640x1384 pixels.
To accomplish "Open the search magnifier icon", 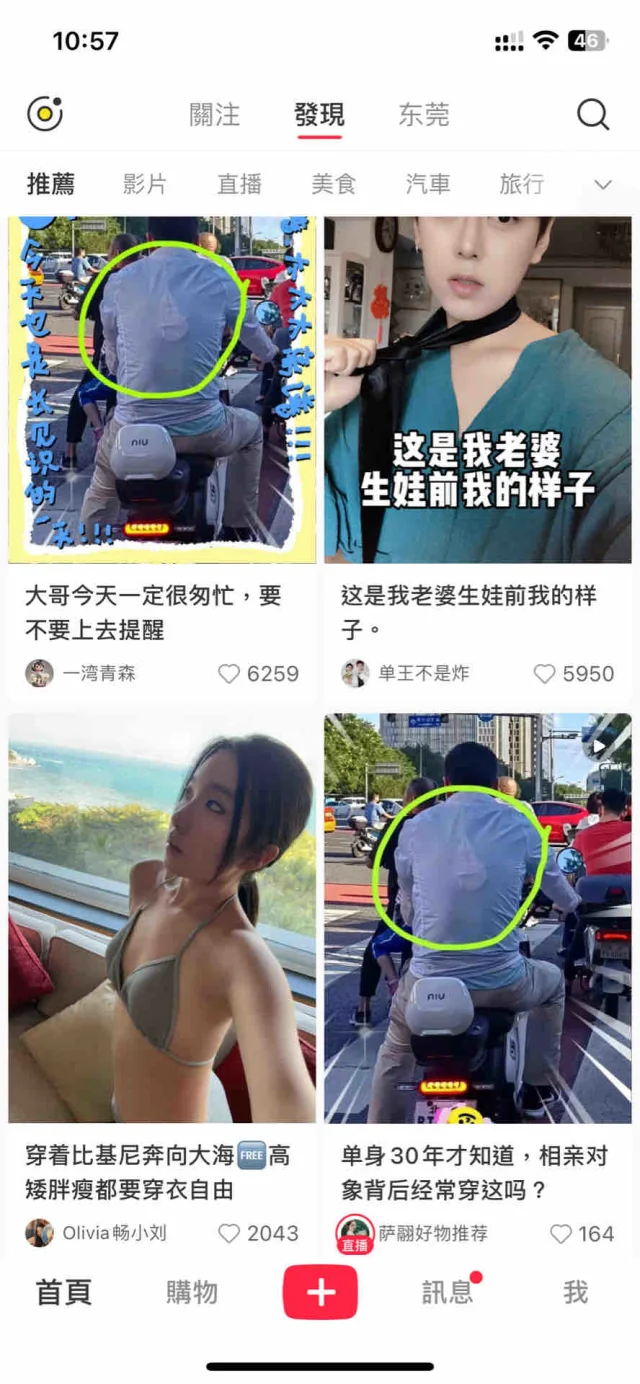I will tap(593, 115).
